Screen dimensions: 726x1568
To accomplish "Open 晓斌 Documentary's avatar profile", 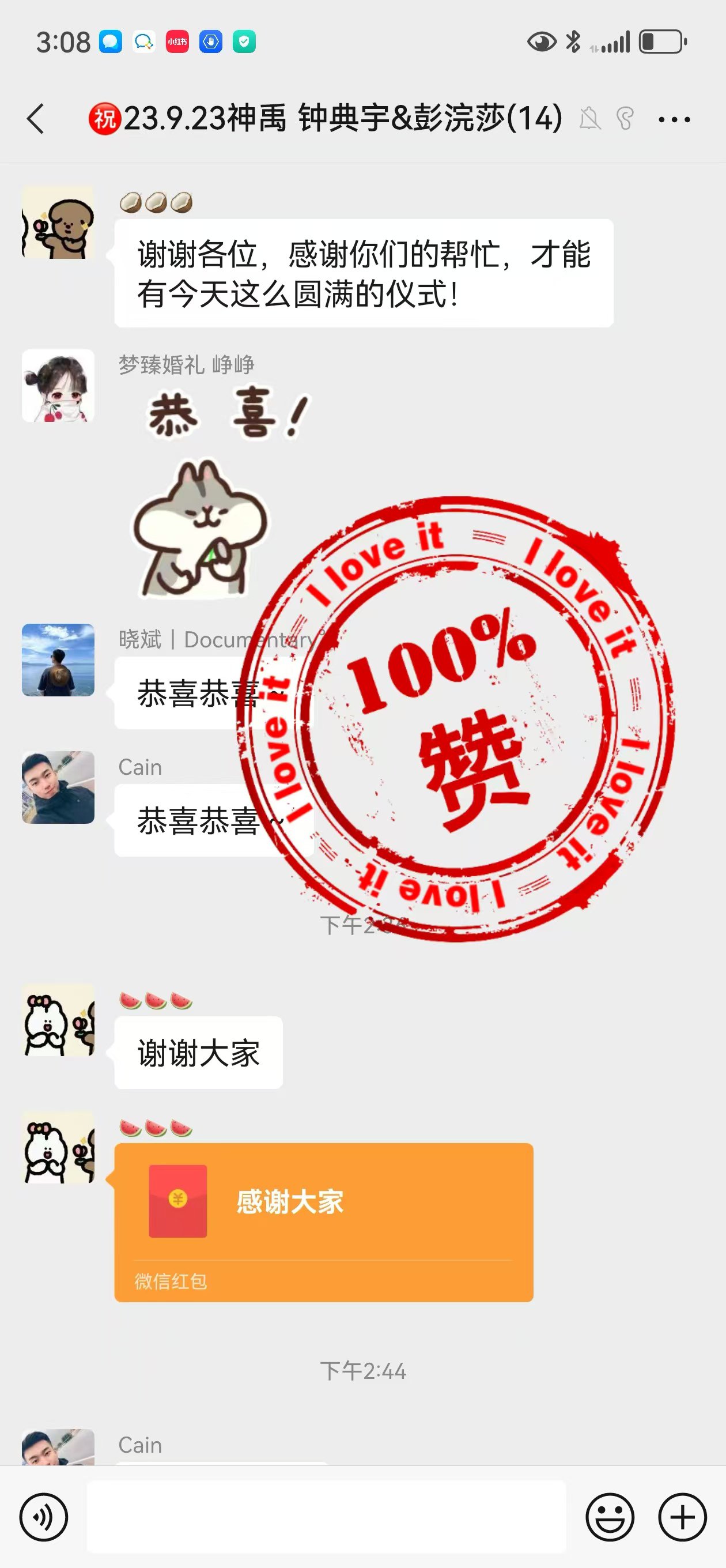I will (x=58, y=660).
